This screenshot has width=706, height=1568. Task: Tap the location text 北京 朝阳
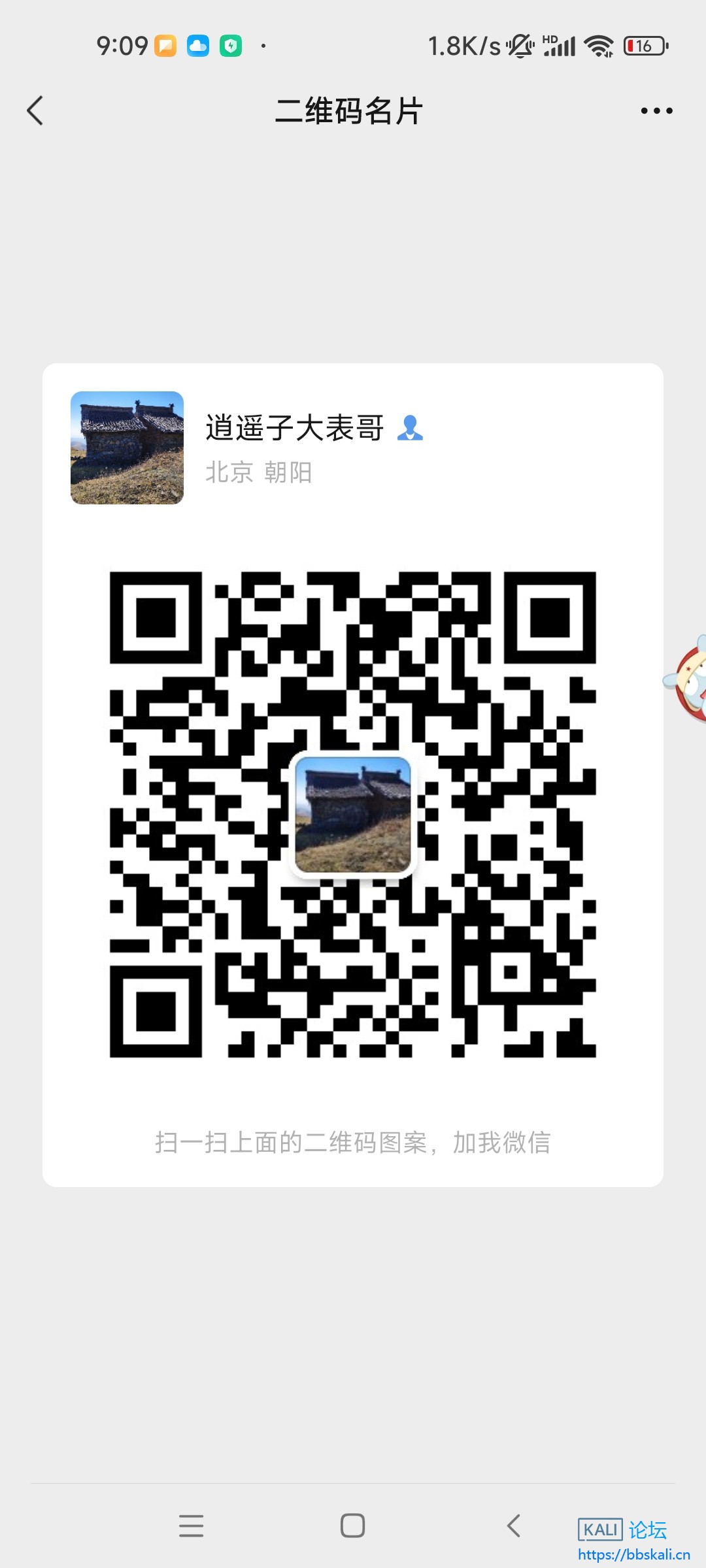tap(260, 473)
